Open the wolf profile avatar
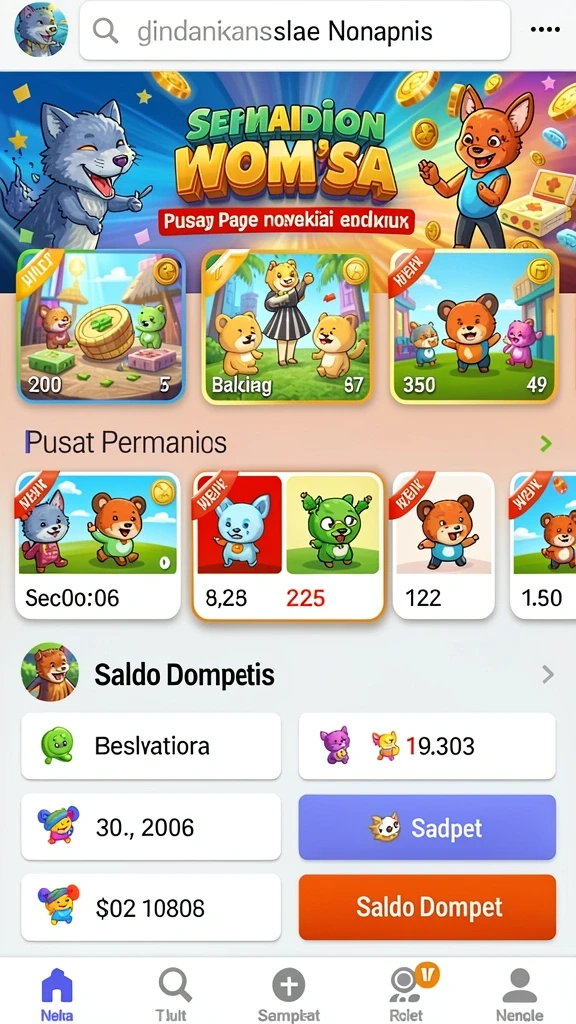This screenshot has width=576, height=1024. pyautogui.click(x=40, y=30)
